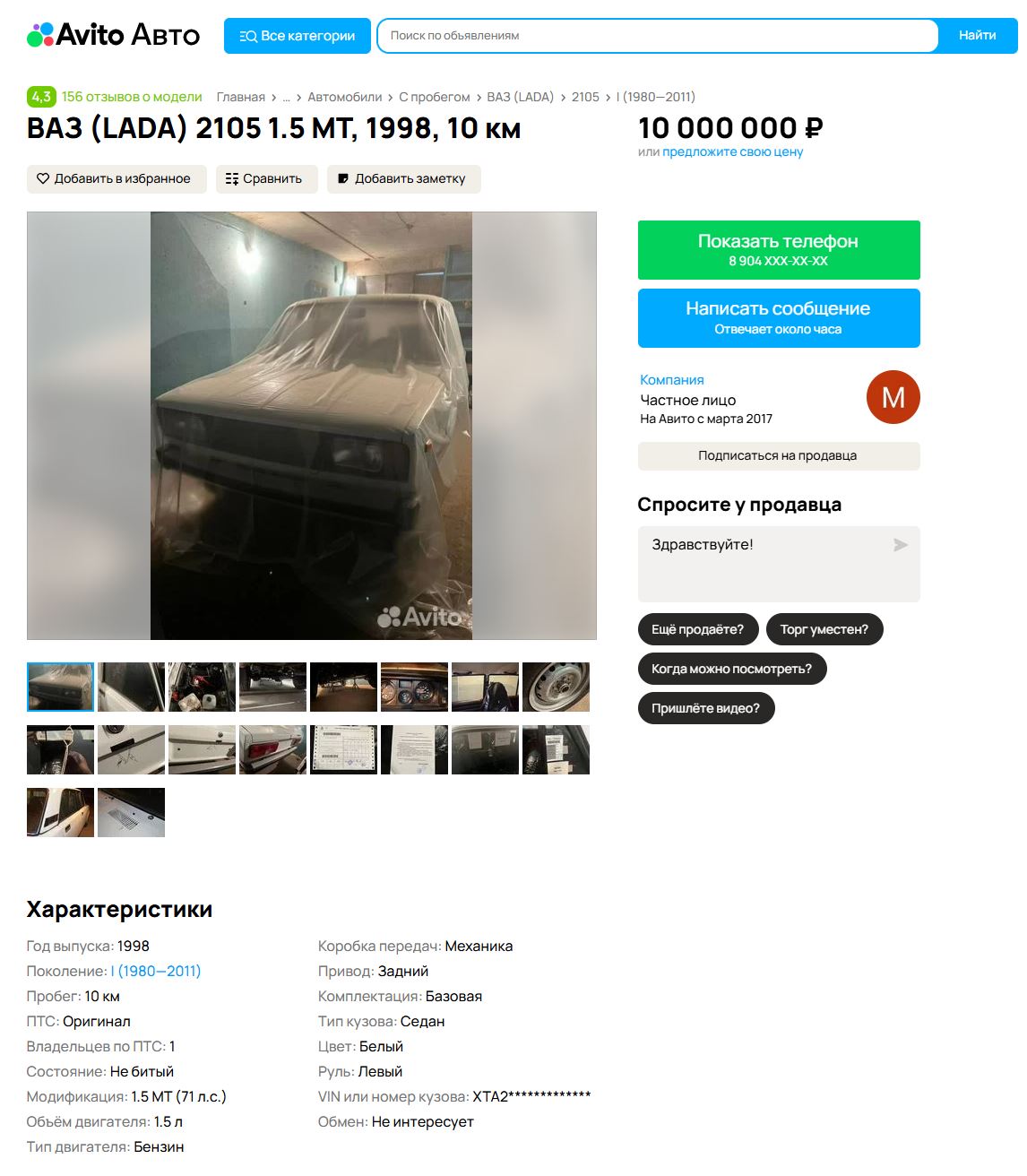Viewport: 1027px width, 1176px height.
Task: Open the предложите свою цену link
Action: 732,151
